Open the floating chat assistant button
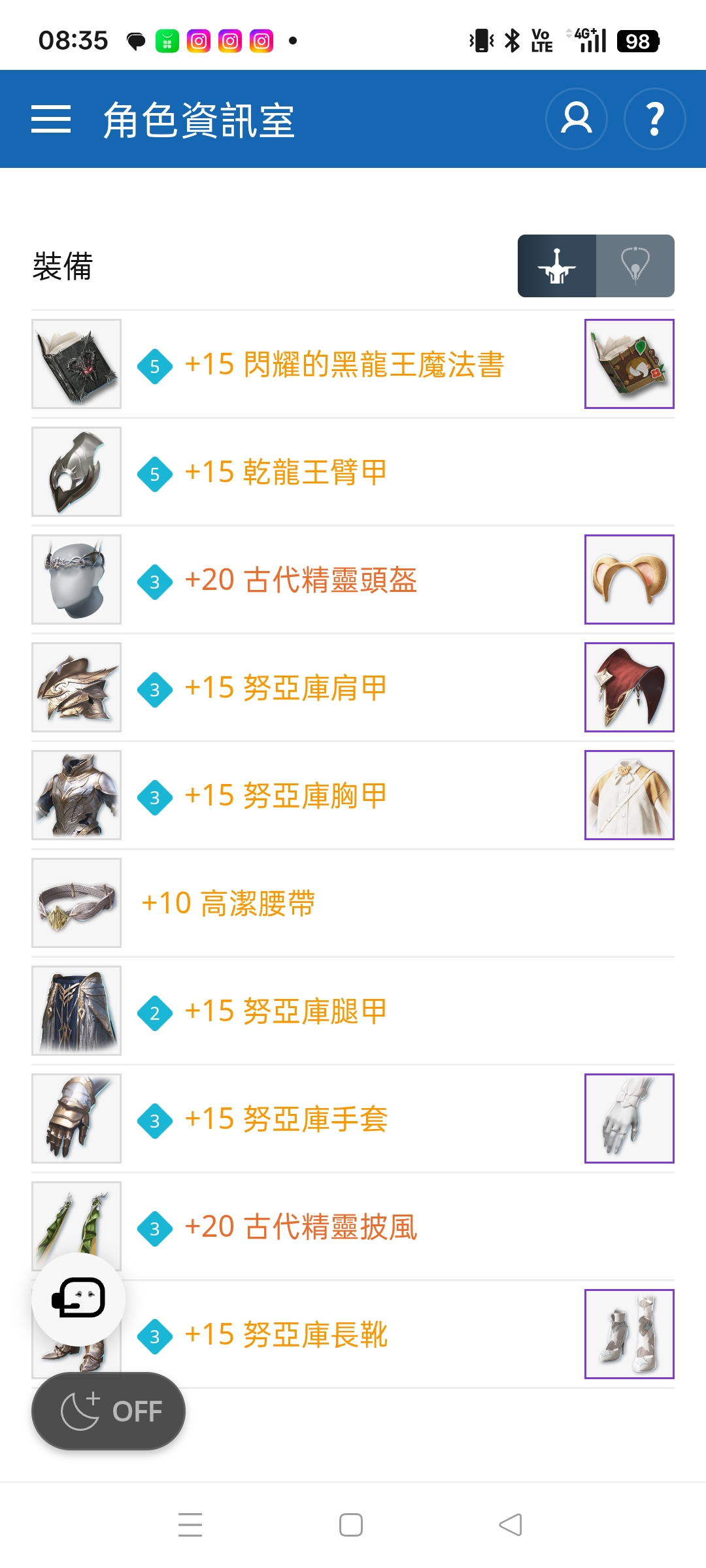This screenshot has width=706, height=1568. point(78,1298)
